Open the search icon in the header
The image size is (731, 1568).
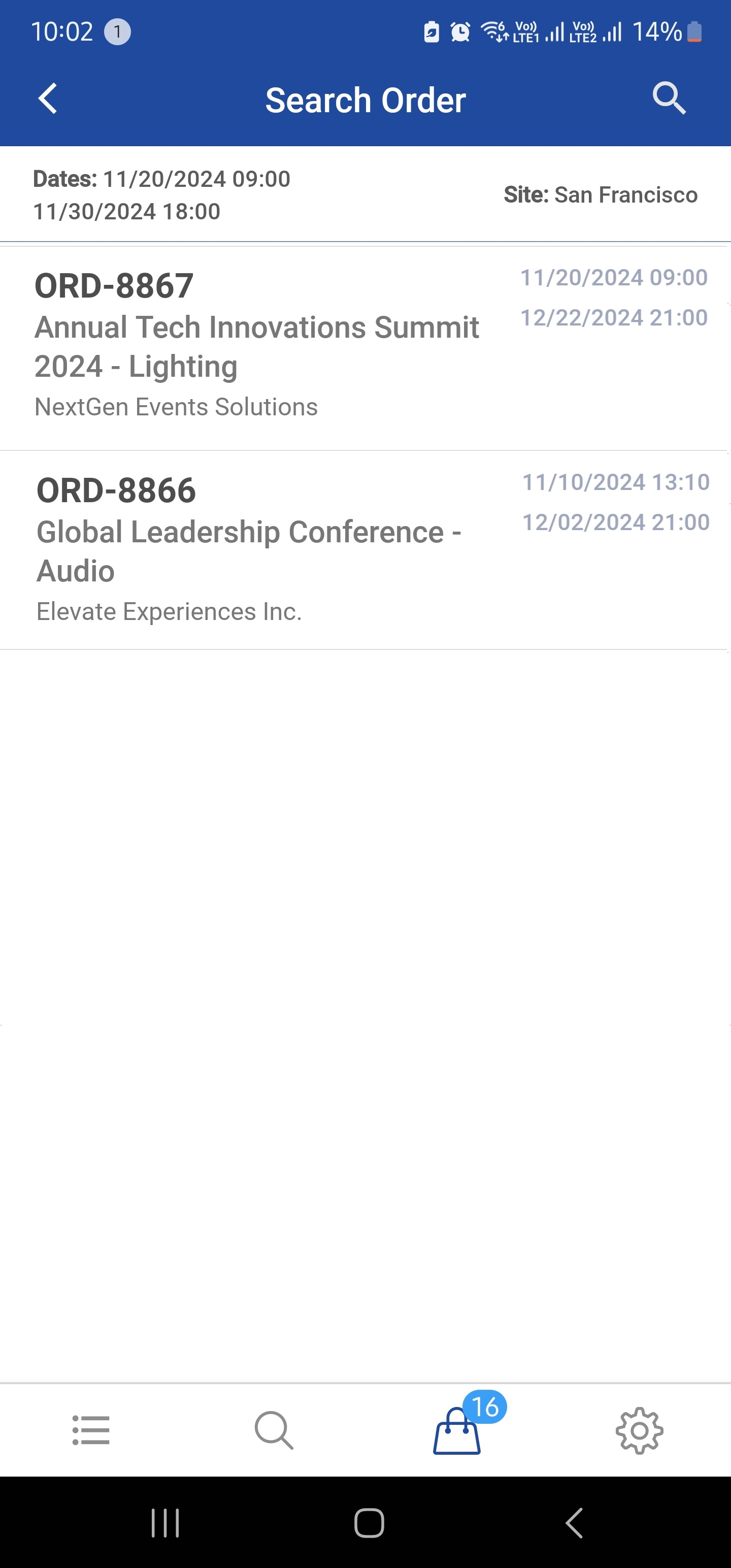click(x=669, y=99)
